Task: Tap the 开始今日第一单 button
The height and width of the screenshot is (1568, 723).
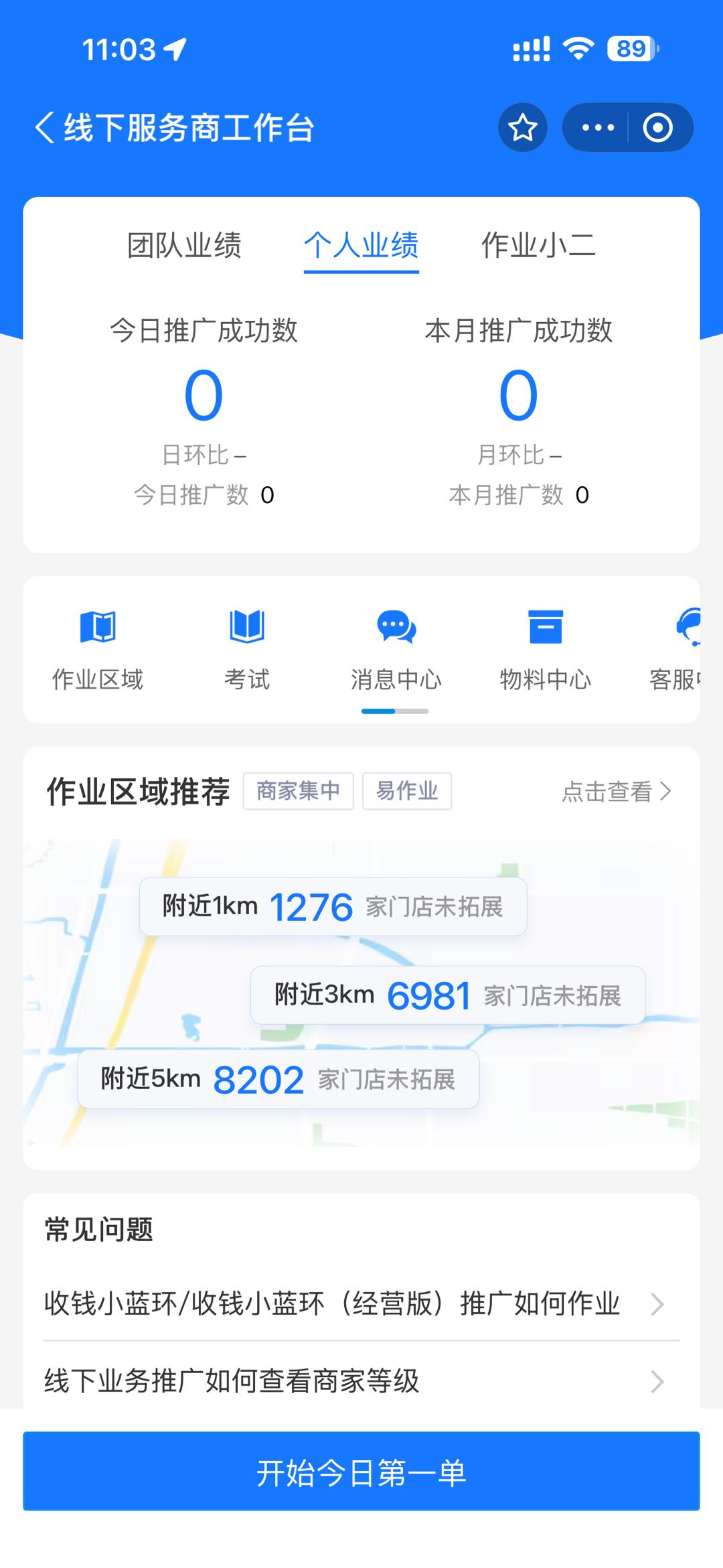Action: (361, 1472)
